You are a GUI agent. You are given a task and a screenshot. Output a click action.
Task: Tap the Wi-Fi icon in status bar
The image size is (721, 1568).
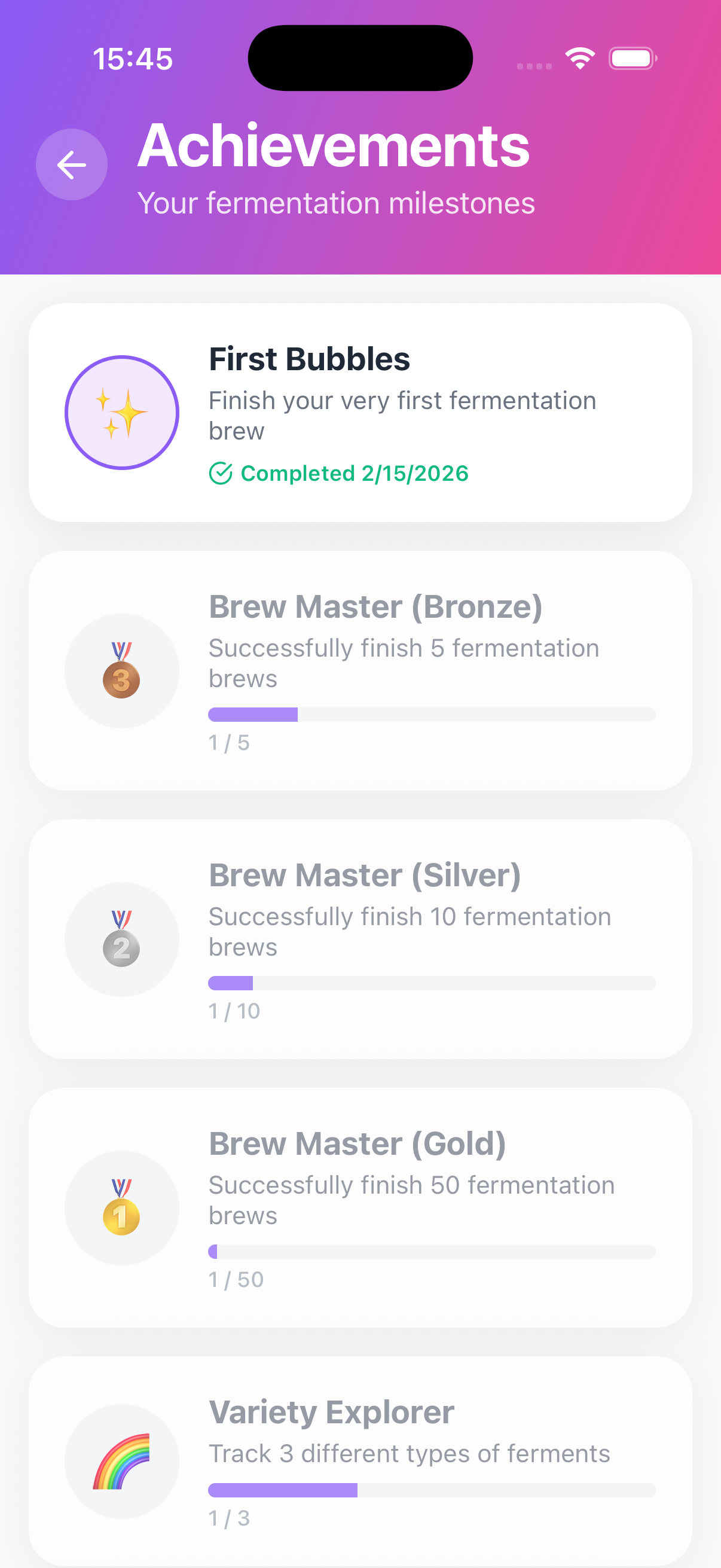pyautogui.click(x=581, y=57)
